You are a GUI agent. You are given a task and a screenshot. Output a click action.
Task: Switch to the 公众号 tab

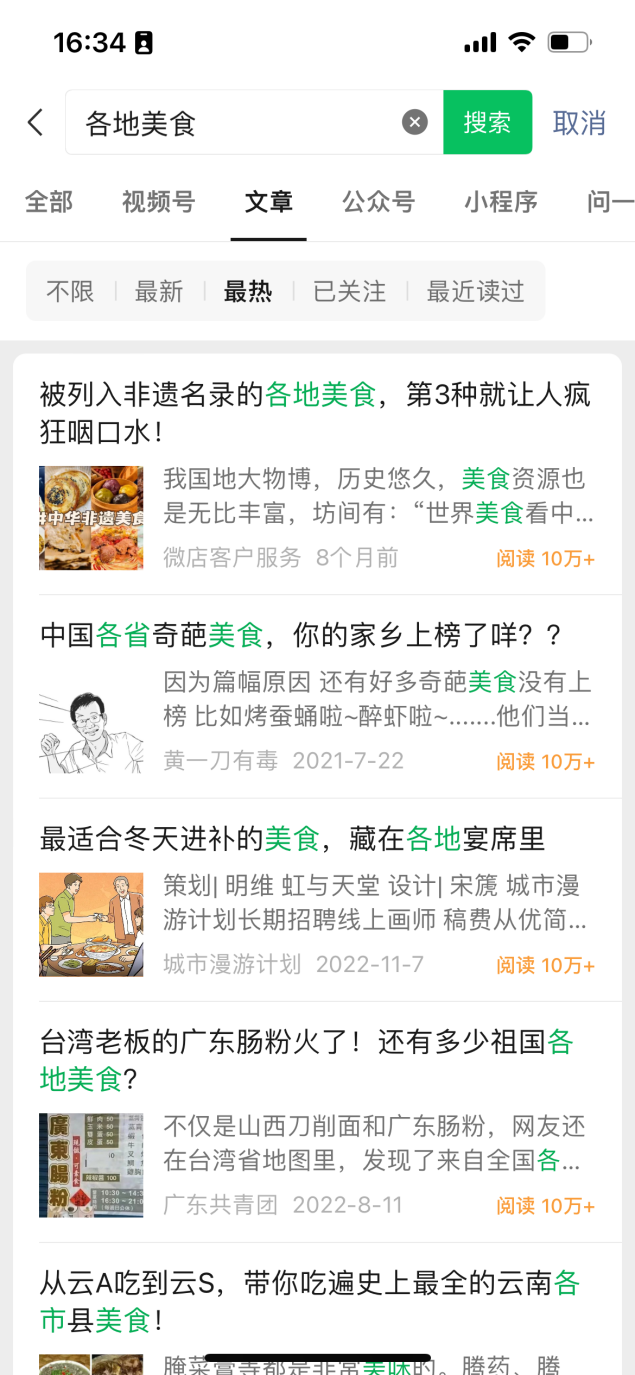coord(378,201)
